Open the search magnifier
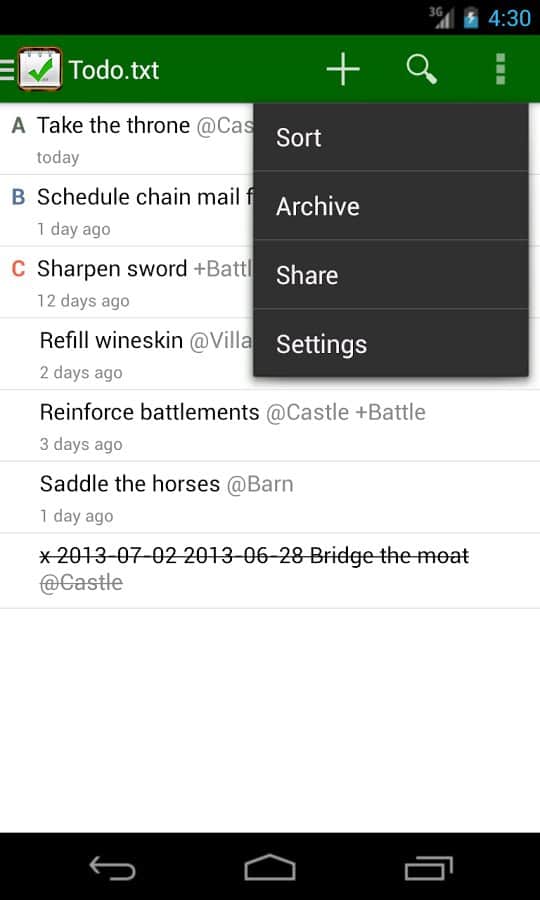The width and height of the screenshot is (540, 900). click(422, 69)
